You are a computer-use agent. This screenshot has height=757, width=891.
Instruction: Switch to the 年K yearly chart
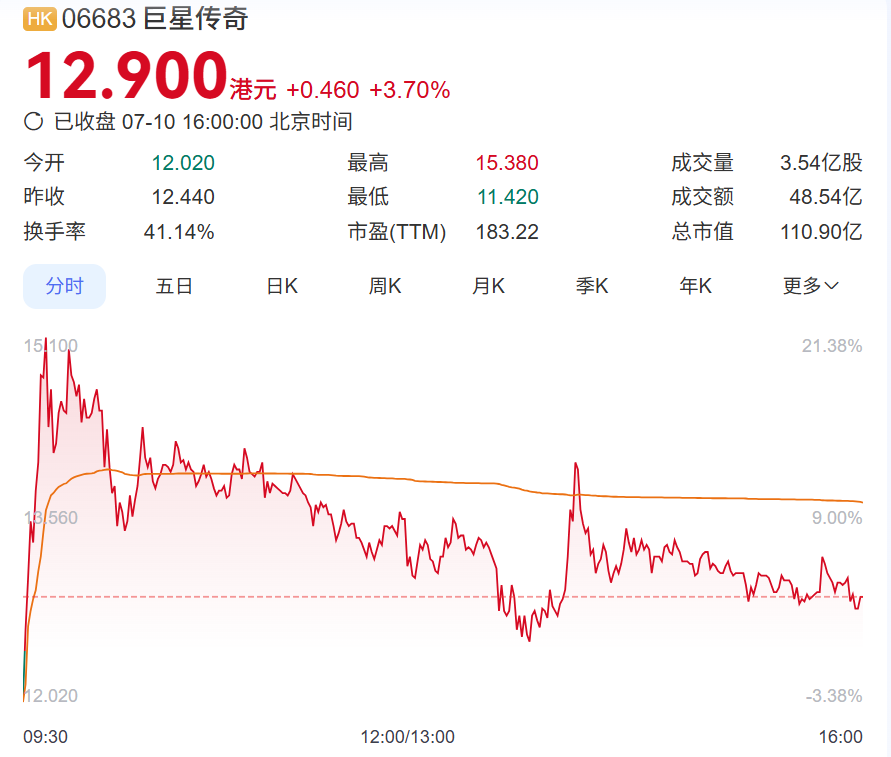(x=696, y=286)
